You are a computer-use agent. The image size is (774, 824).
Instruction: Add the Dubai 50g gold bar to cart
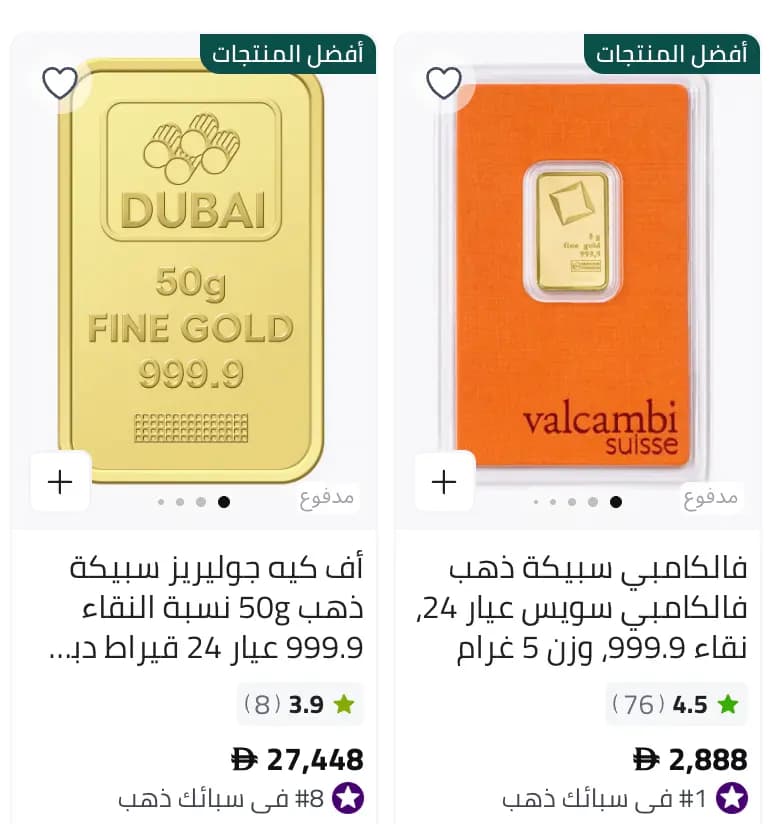pyautogui.click(x=60, y=483)
